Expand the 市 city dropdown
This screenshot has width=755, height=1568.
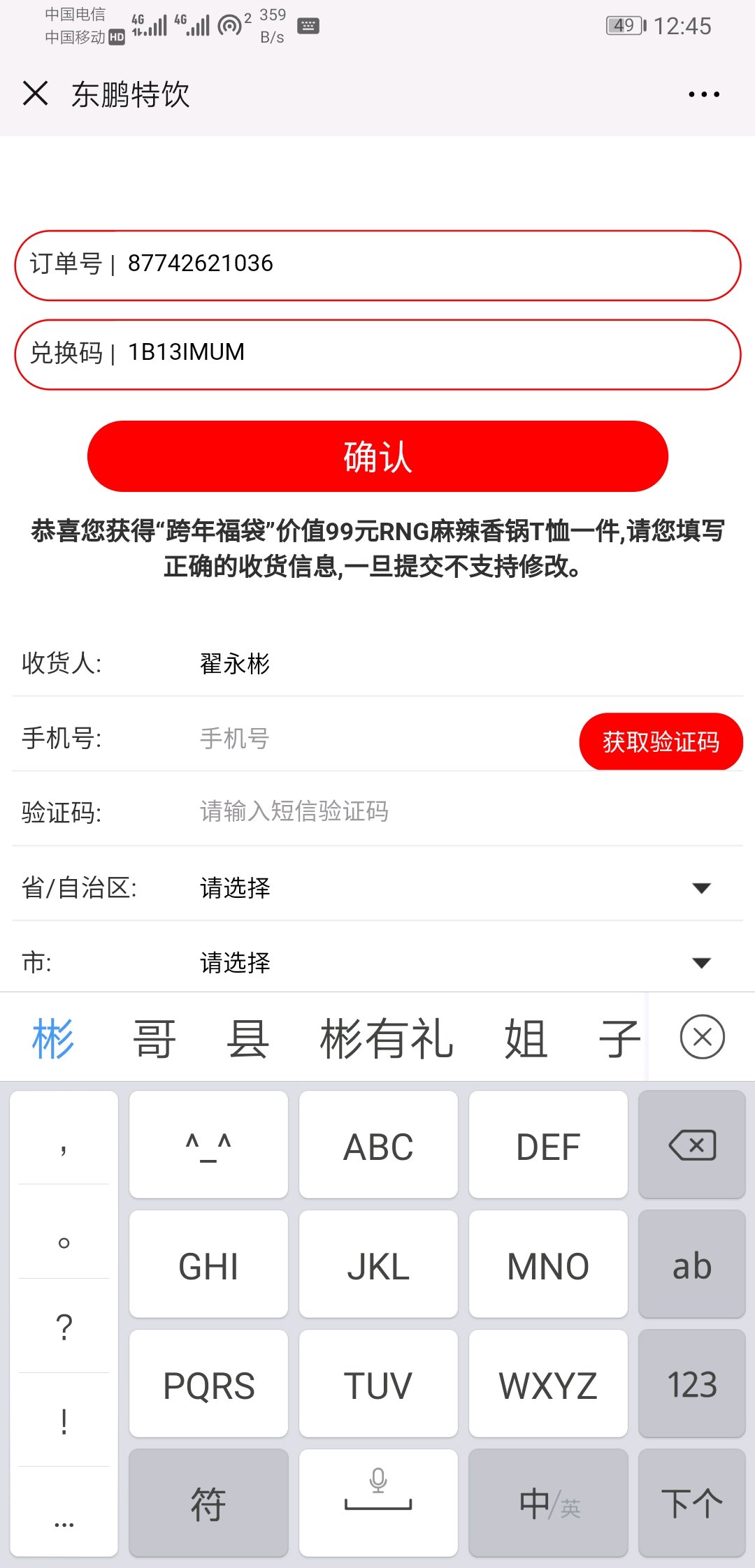click(377, 962)
